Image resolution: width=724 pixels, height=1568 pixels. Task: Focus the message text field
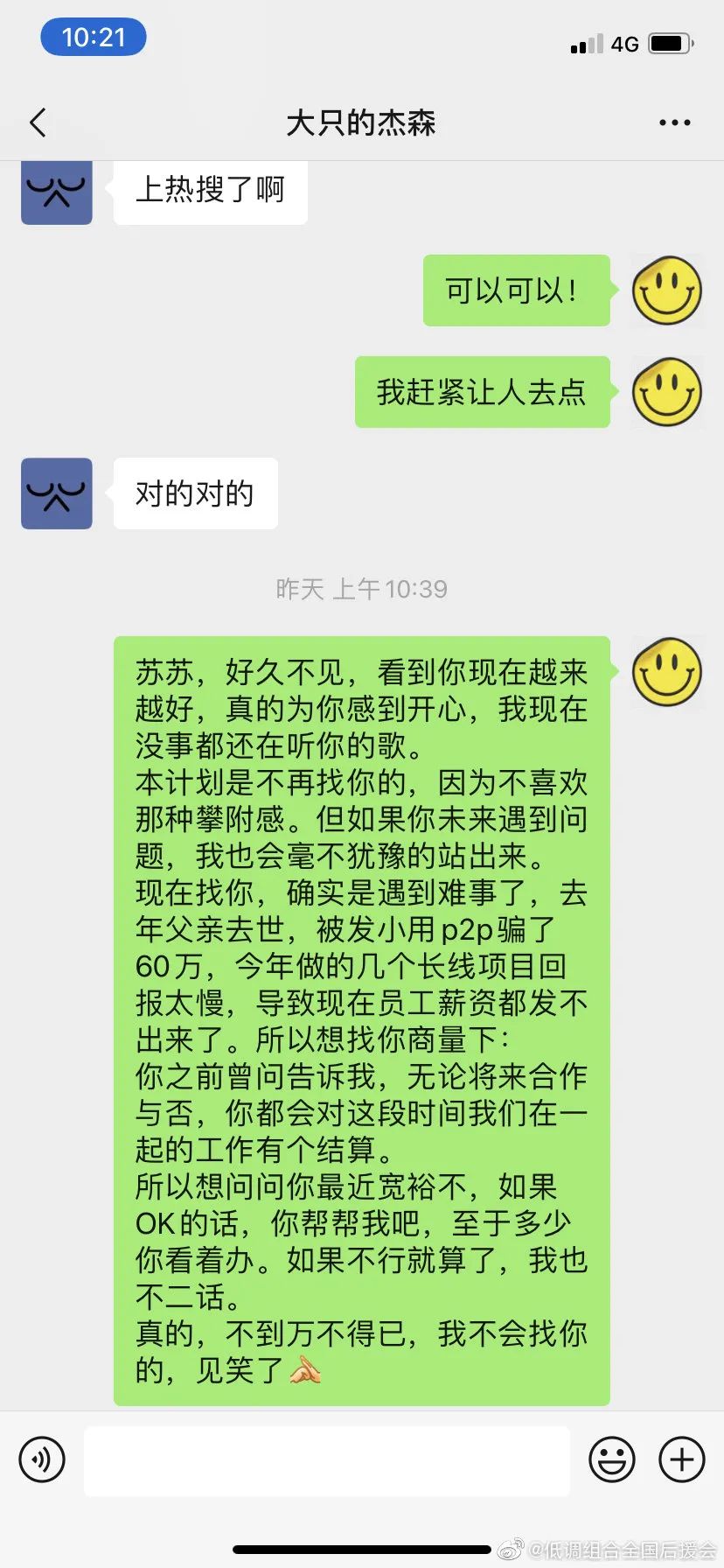point(326,1460)
